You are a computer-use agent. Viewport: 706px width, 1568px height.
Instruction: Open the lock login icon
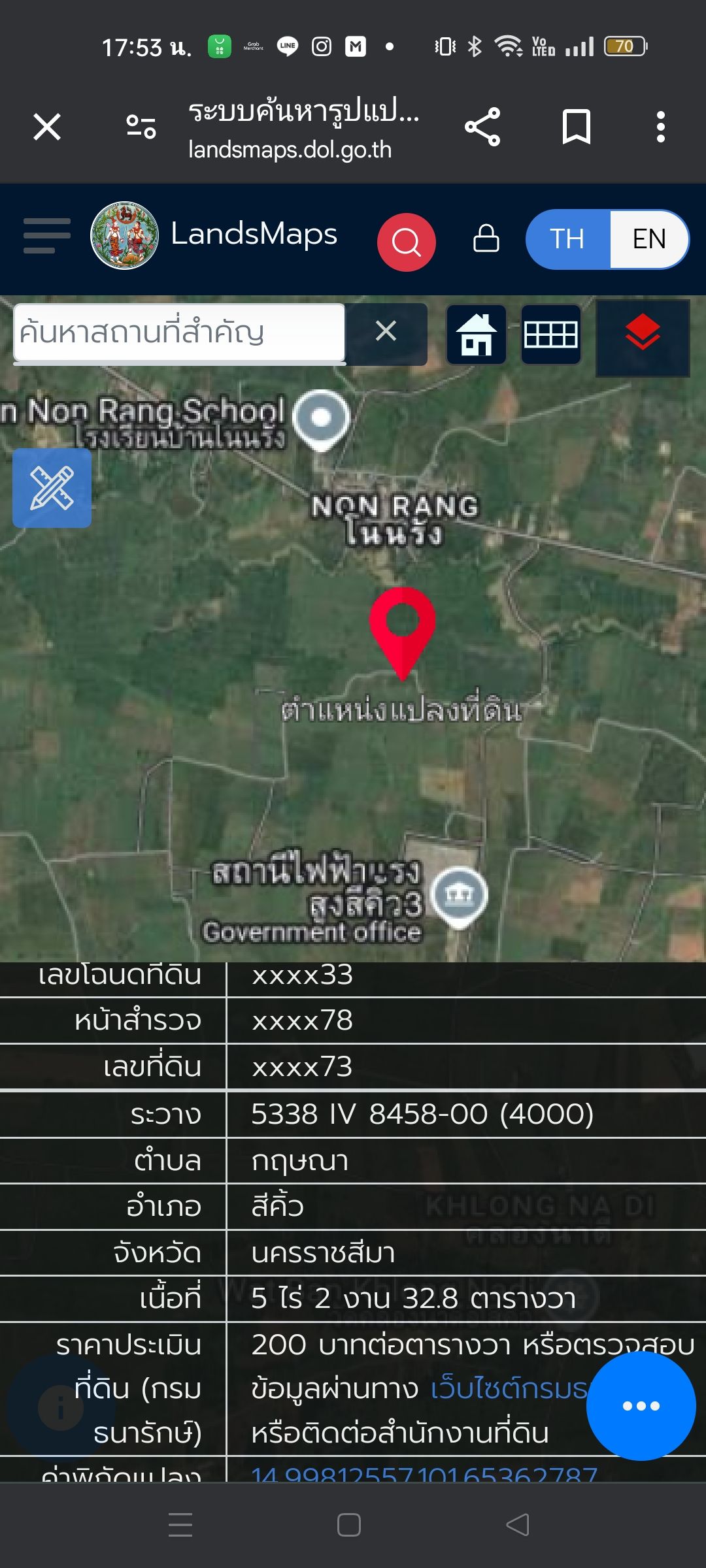486,238
